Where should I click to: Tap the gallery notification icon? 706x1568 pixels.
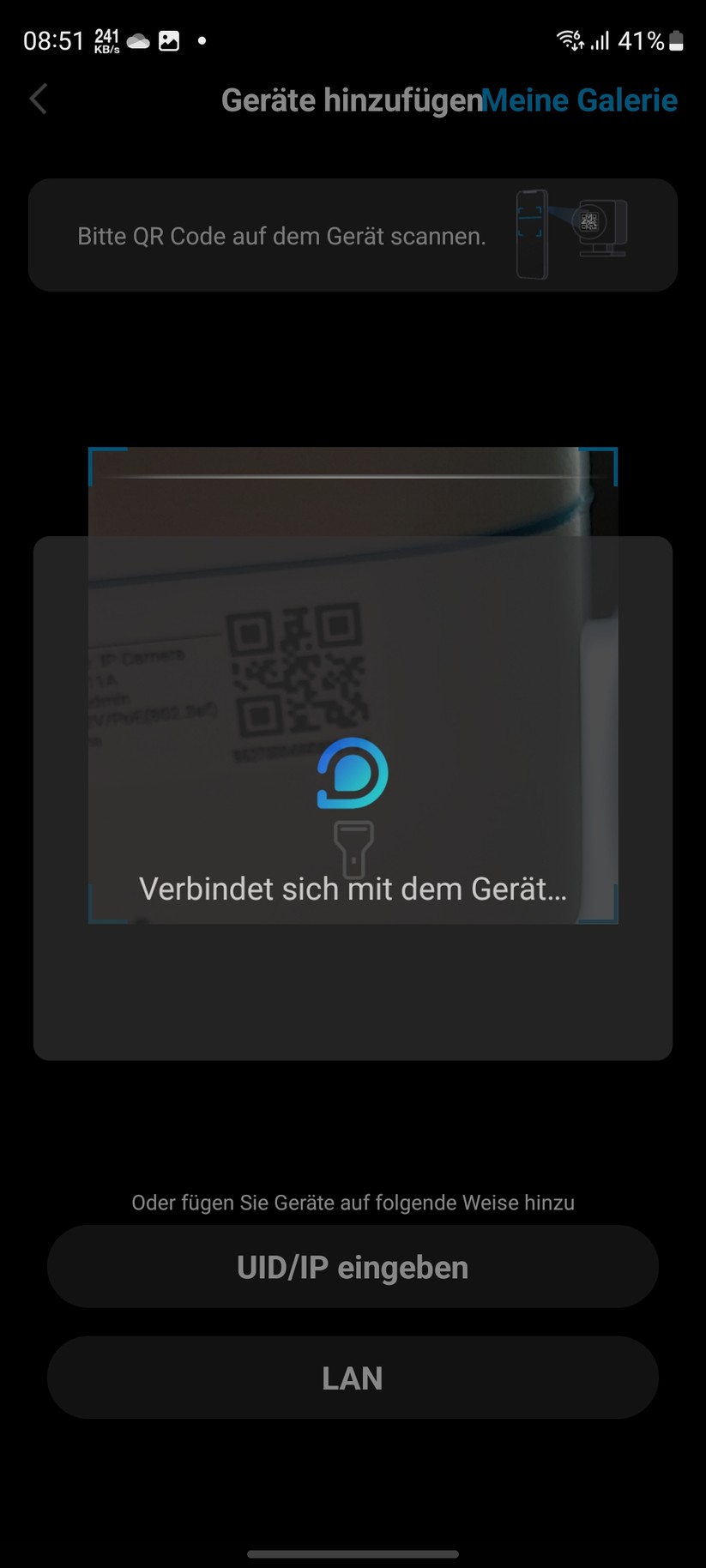(x=168, y=39)
